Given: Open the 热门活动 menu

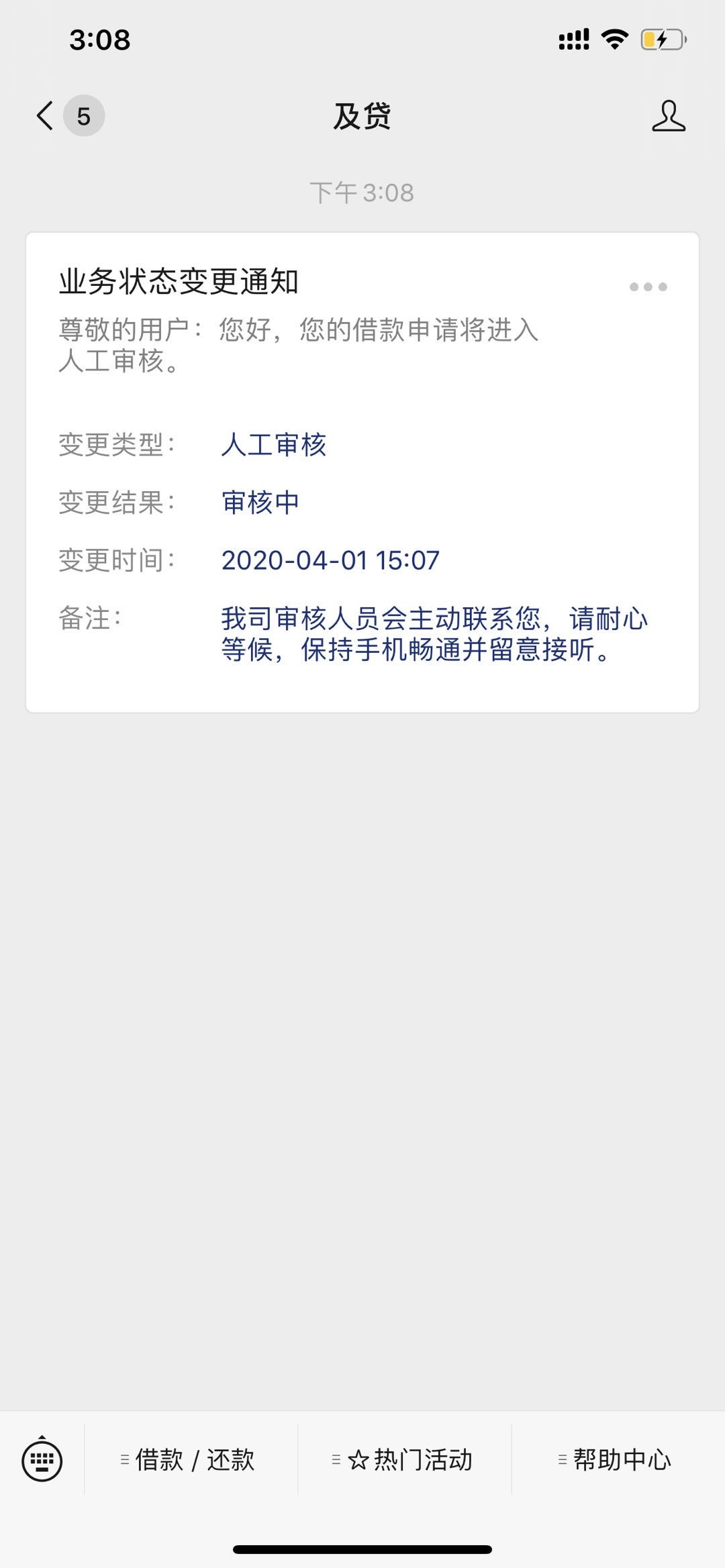Looking at the screenshot, I should [x=405, y=1460].
